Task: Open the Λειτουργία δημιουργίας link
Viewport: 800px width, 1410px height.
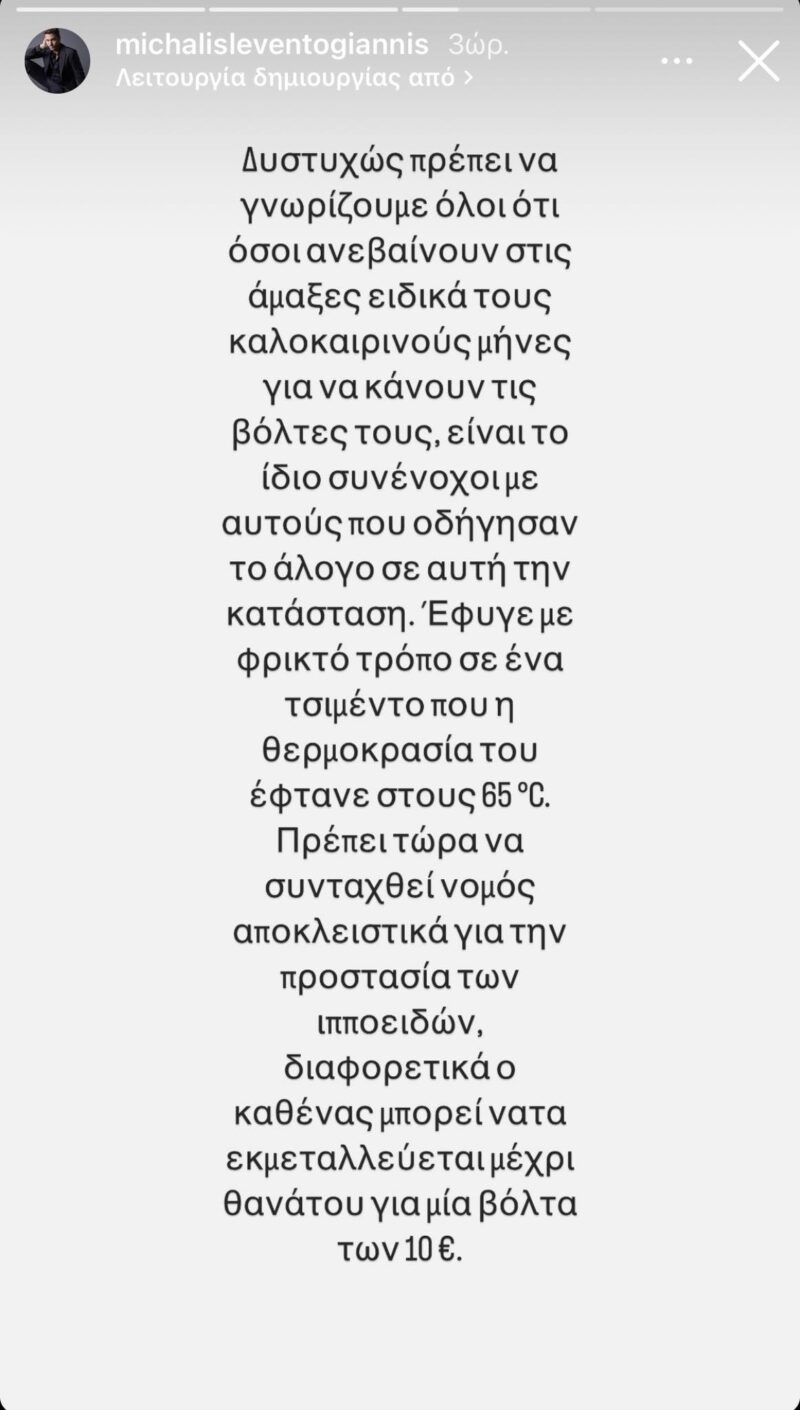Action: point(294,77)
